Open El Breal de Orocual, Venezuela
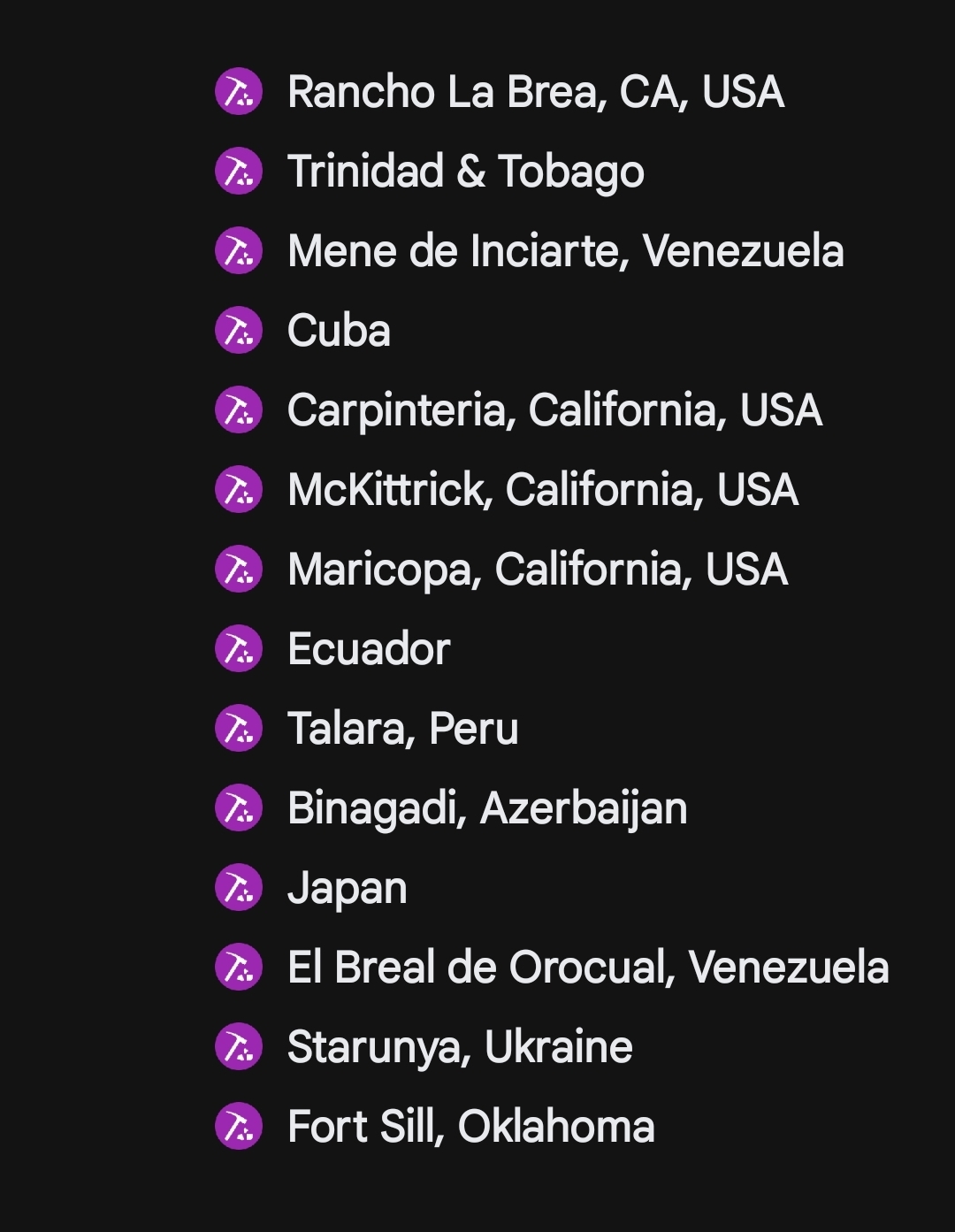The height and width of the screenshot is (1232, 955). click(x=587, y=968)
